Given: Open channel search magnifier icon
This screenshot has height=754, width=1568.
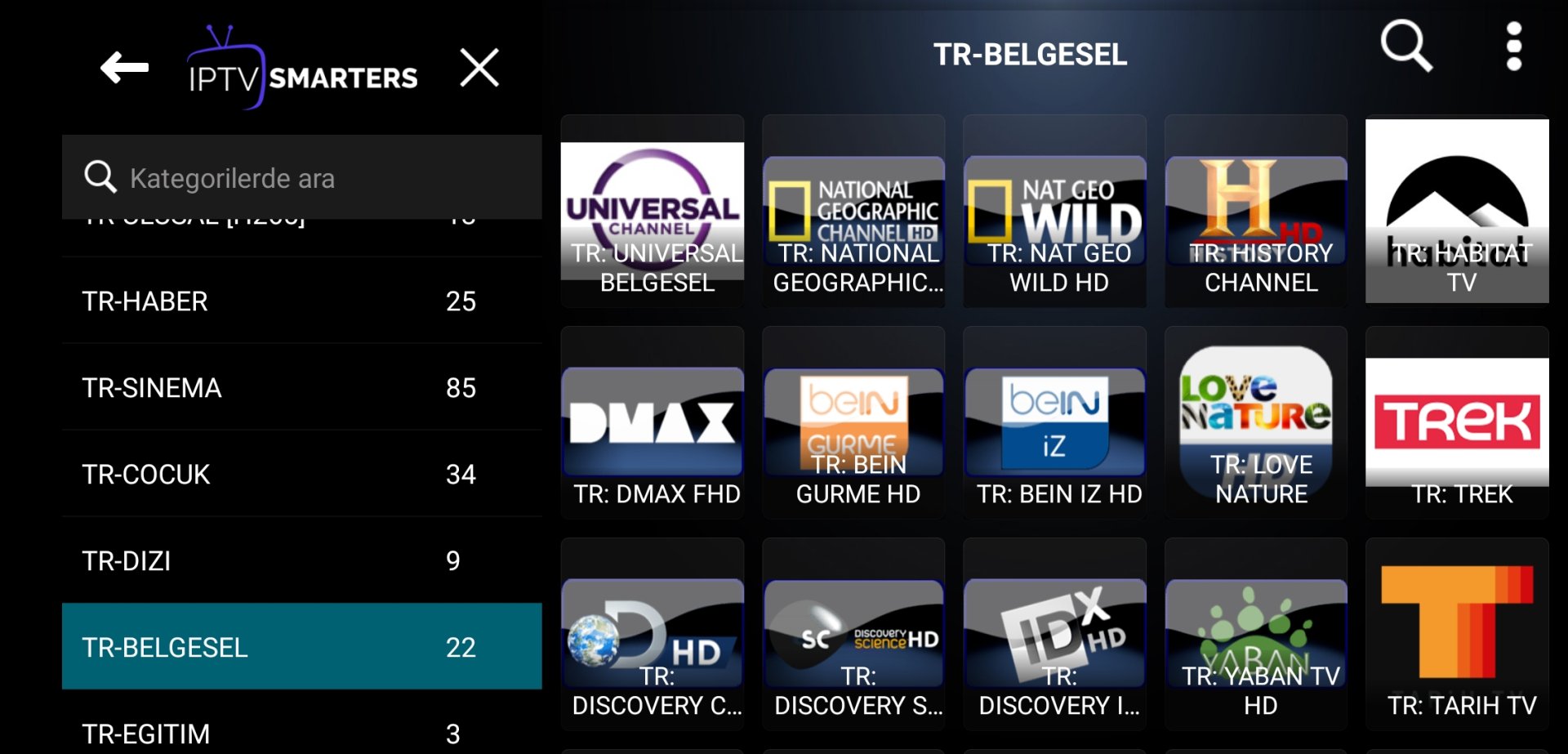Looking at the screenshot, I should click(1405, 47).
